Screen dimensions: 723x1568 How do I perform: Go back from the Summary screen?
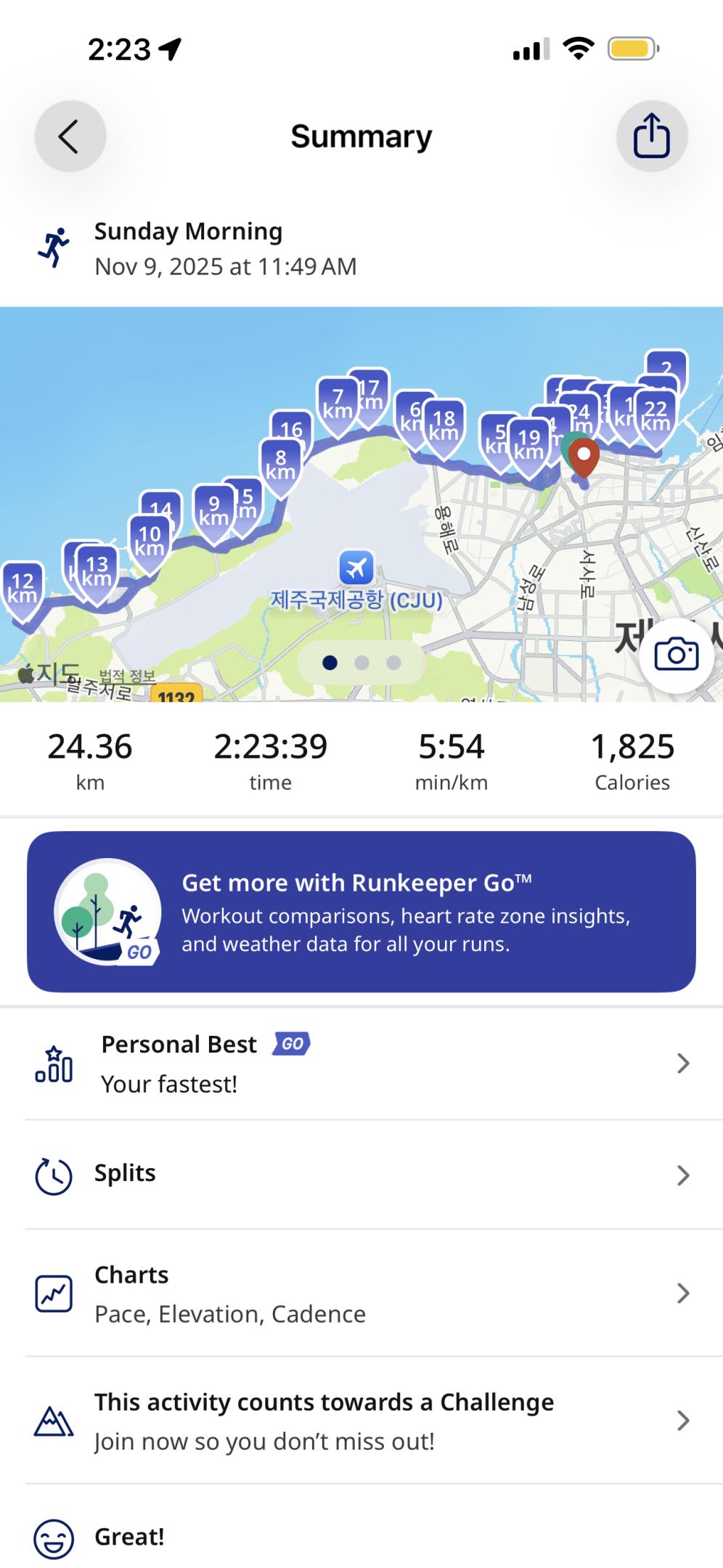70,136
